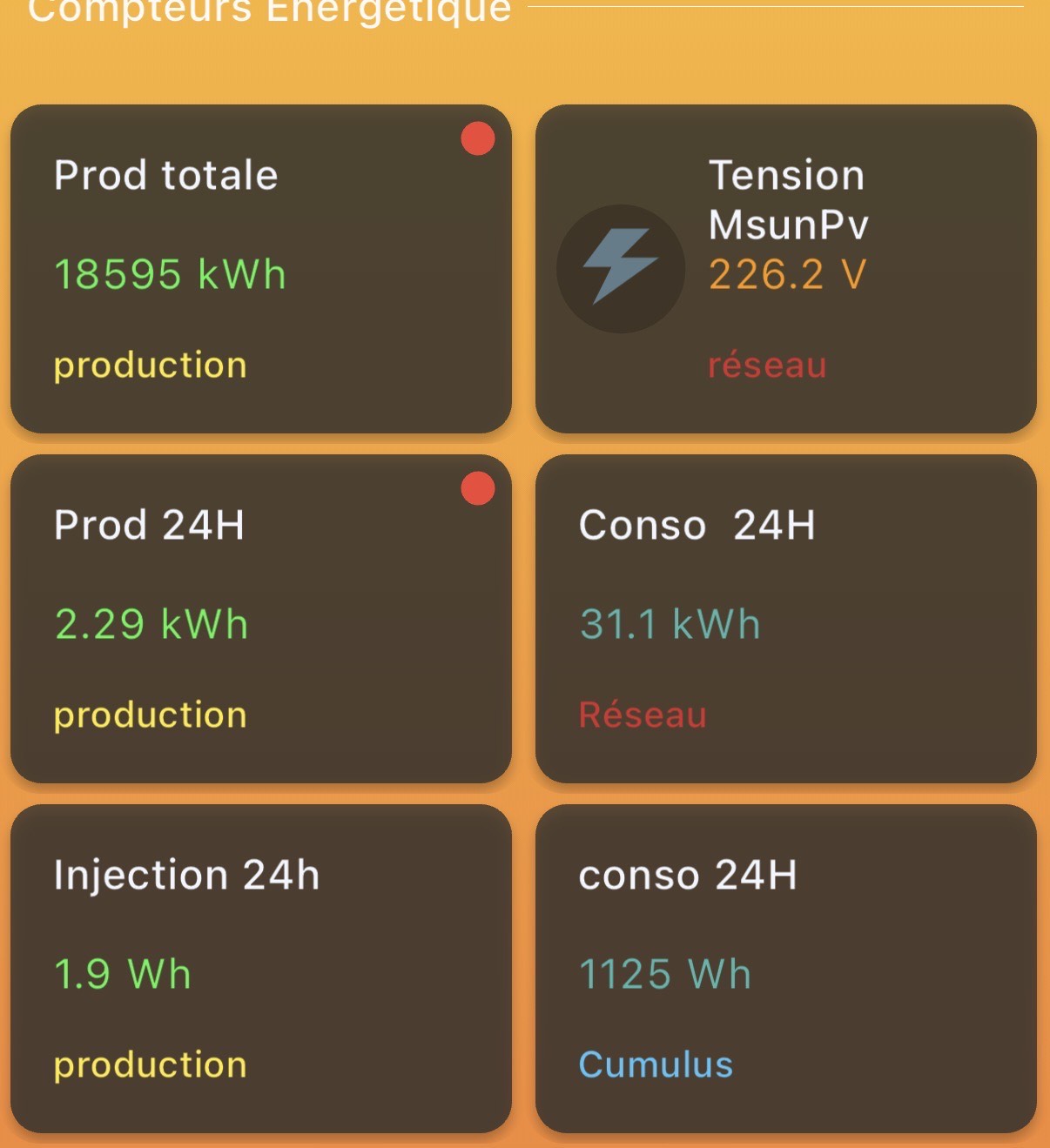The width and height of the screenshot is (1050, 1148).
Task: Open the Prod totale energy card
Action: tap(260, 269)
